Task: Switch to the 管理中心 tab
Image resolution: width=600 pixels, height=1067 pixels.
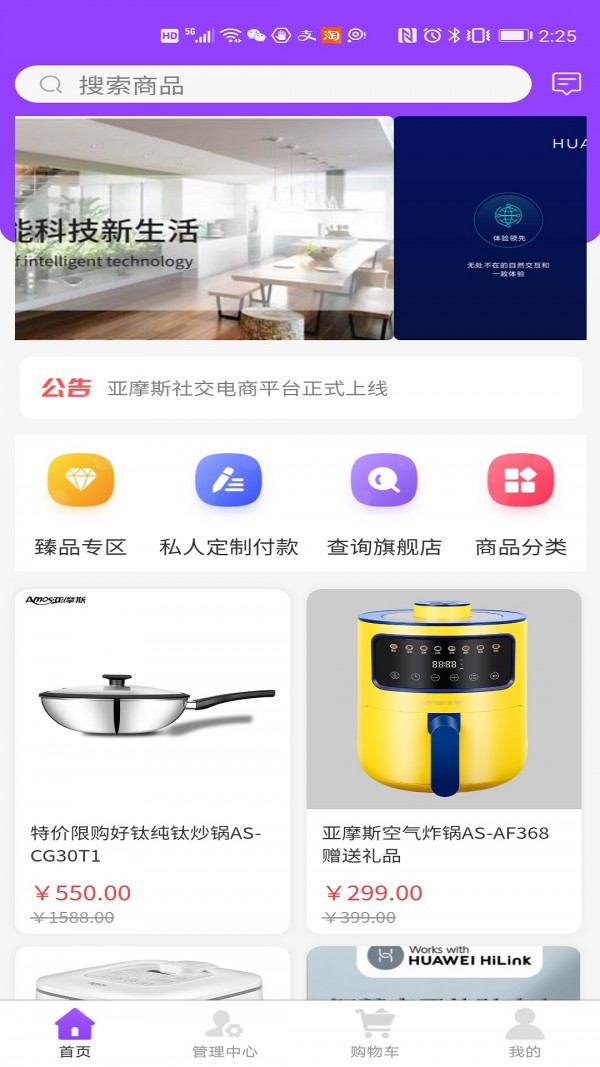Action: [225, 1034]
